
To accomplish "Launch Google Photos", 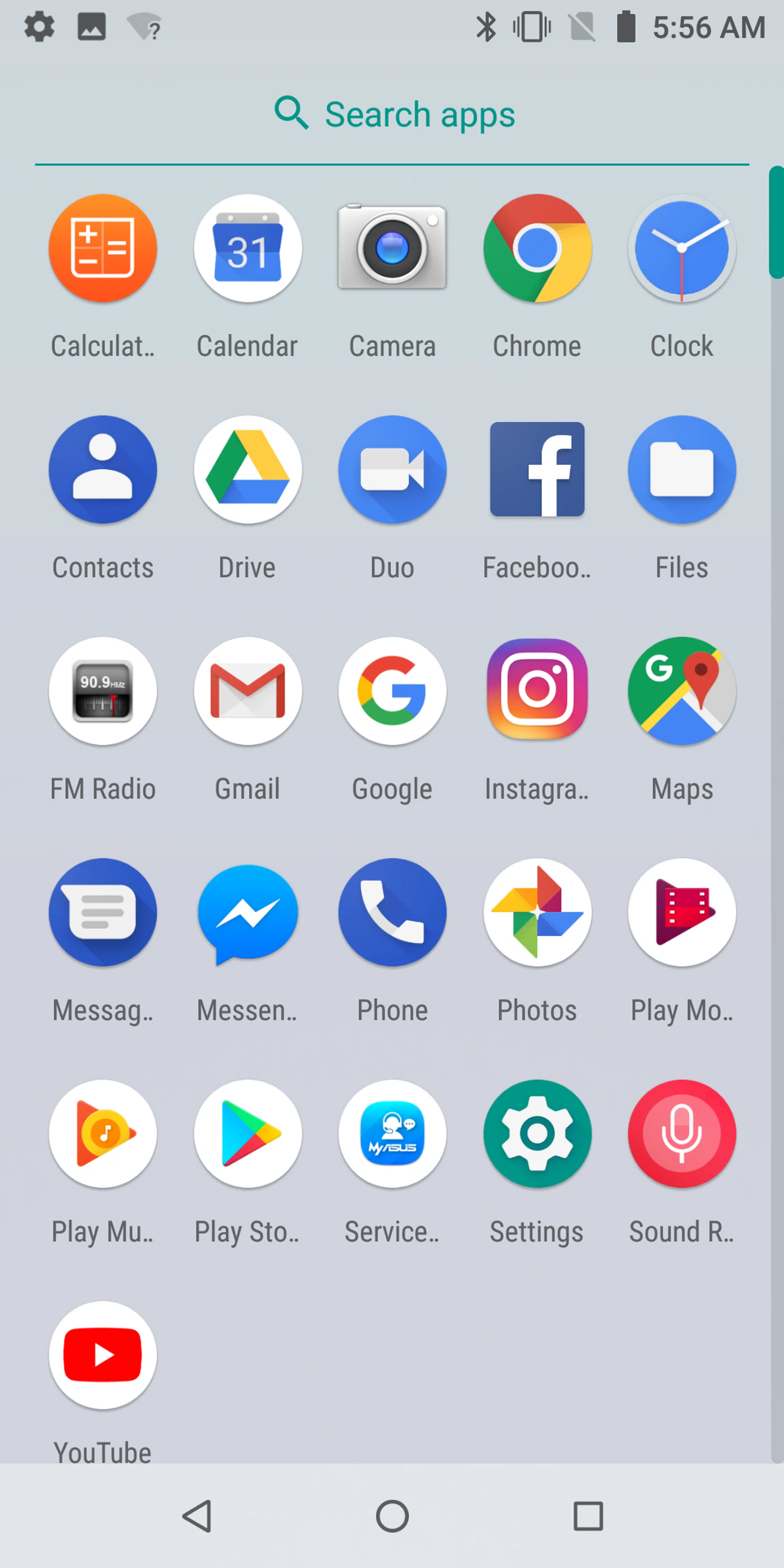I will point(537,913).
